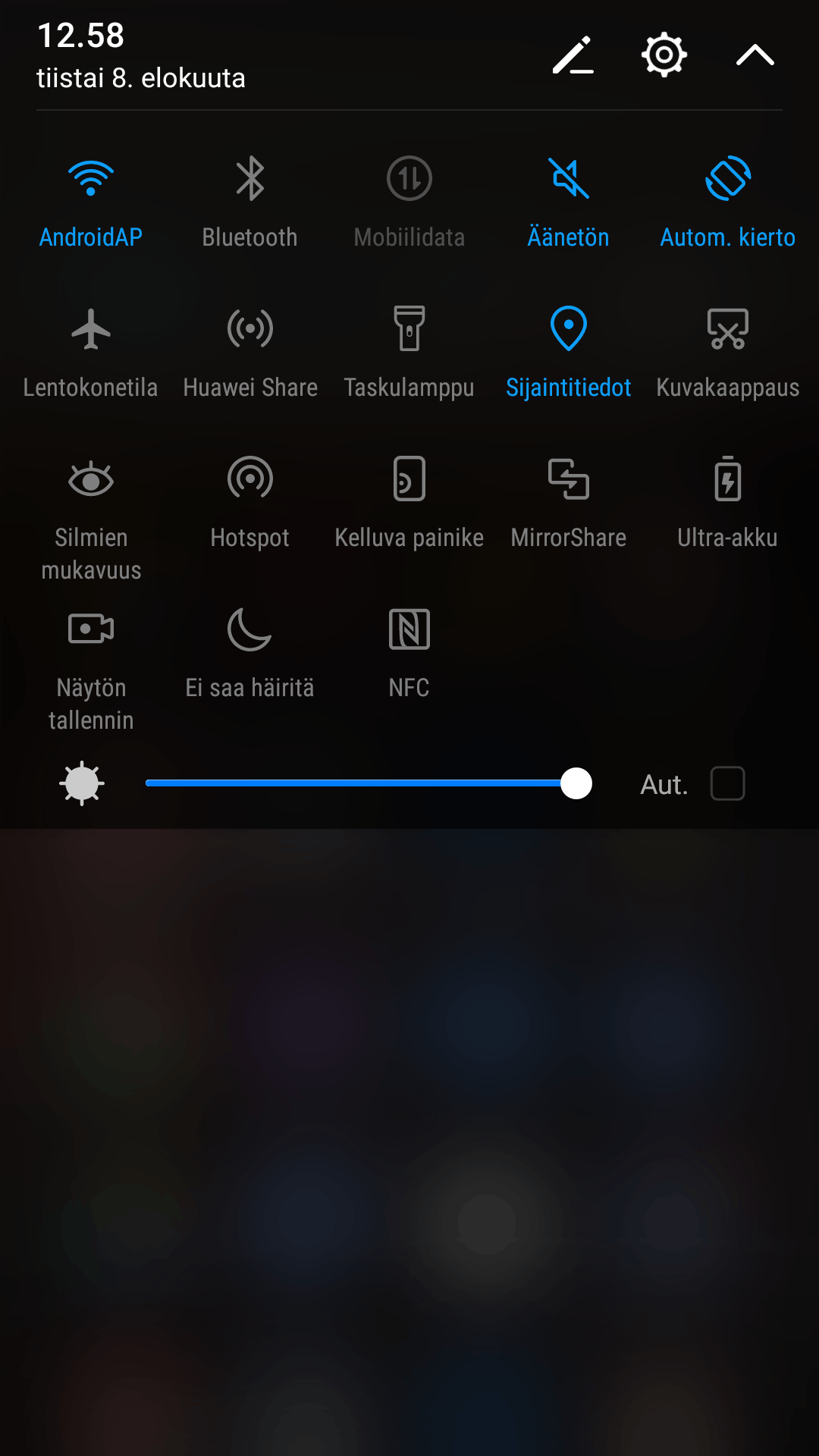Turn on Bluetooth
The image size is (819, 1456).
tap(249, 180)
